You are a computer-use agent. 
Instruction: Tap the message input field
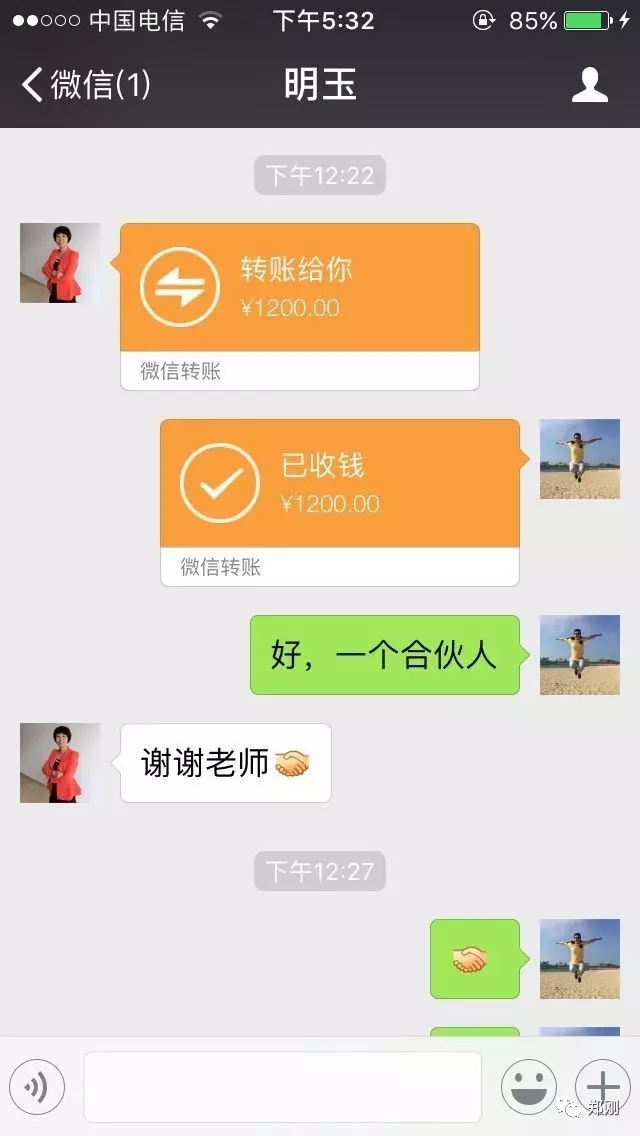(283, 1087)
